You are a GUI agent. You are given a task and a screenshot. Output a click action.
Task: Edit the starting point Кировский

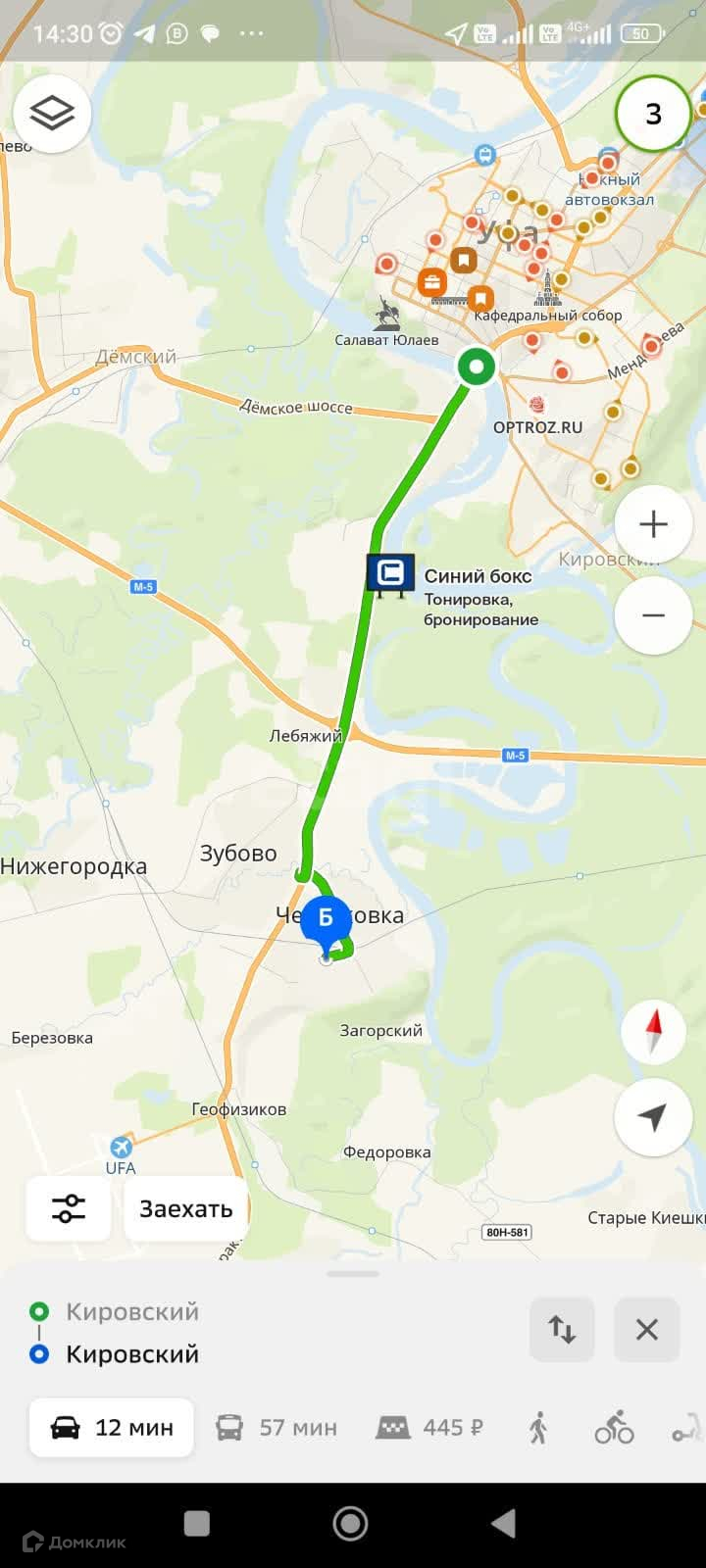pyautogui.click(x=131, y=1311)
